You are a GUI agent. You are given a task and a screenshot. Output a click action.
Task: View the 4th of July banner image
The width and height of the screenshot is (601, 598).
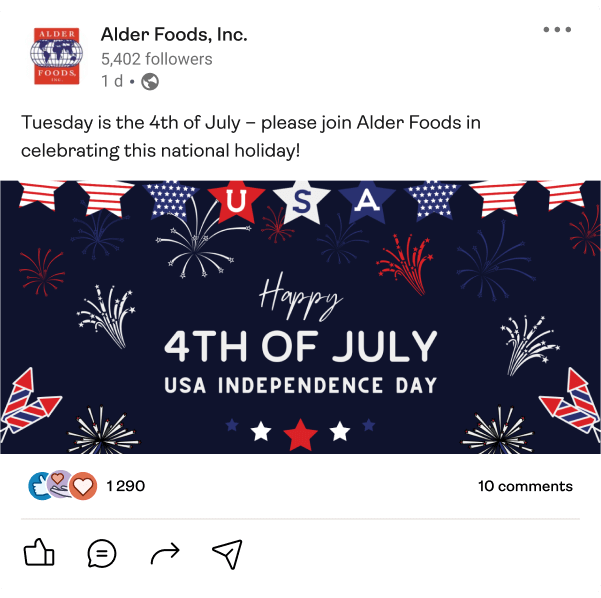tap(300, 317)
